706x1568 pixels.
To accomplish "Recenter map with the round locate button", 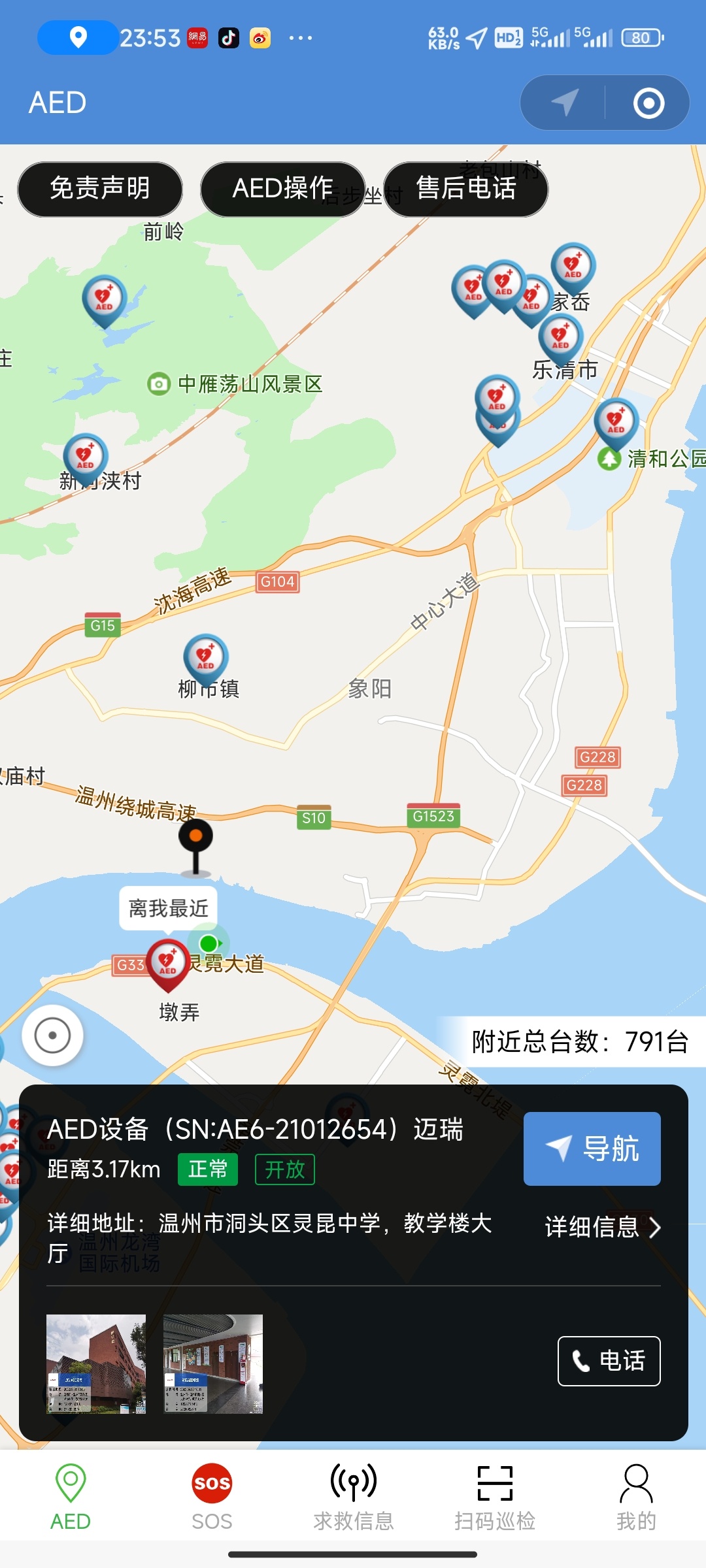I will coord(52,1036).
